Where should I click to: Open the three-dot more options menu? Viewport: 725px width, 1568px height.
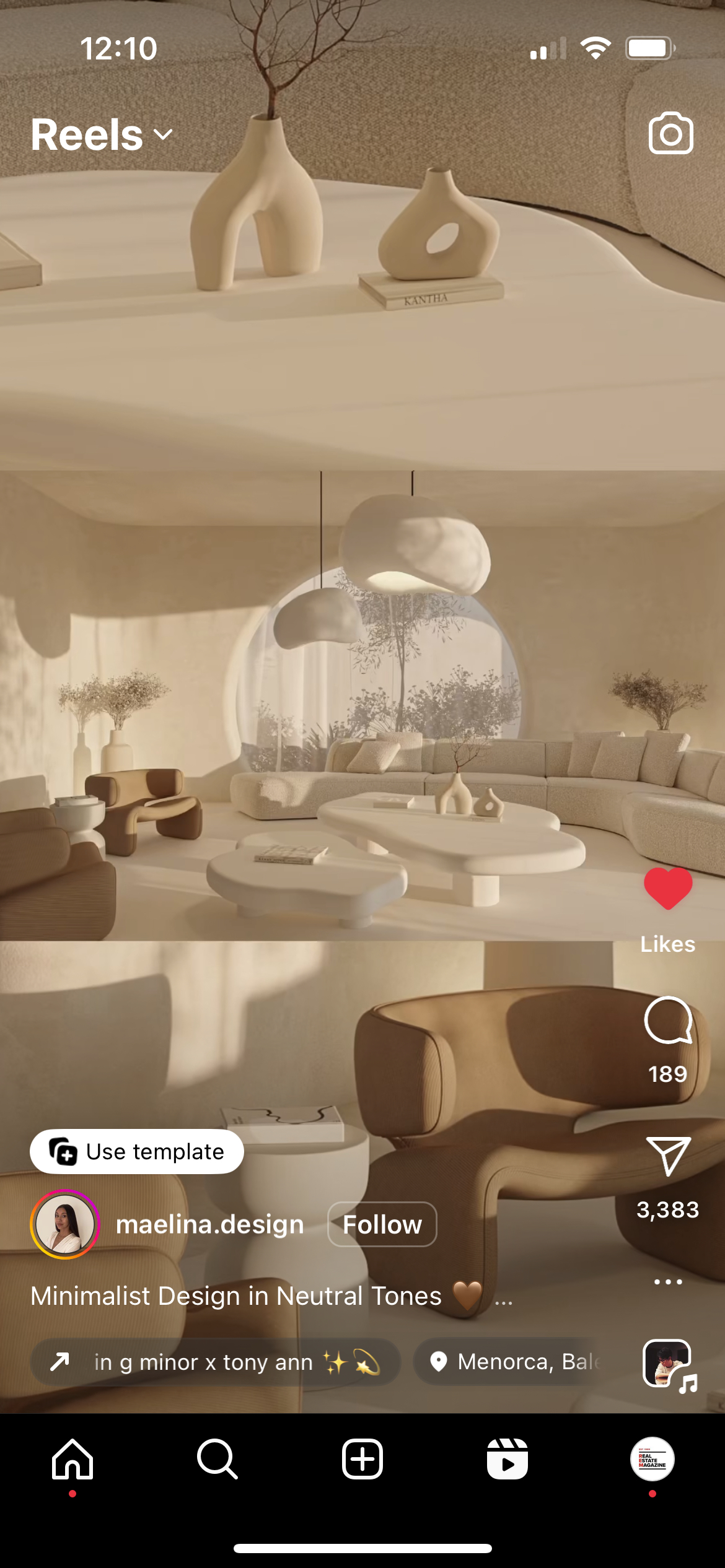point(668,1282)
